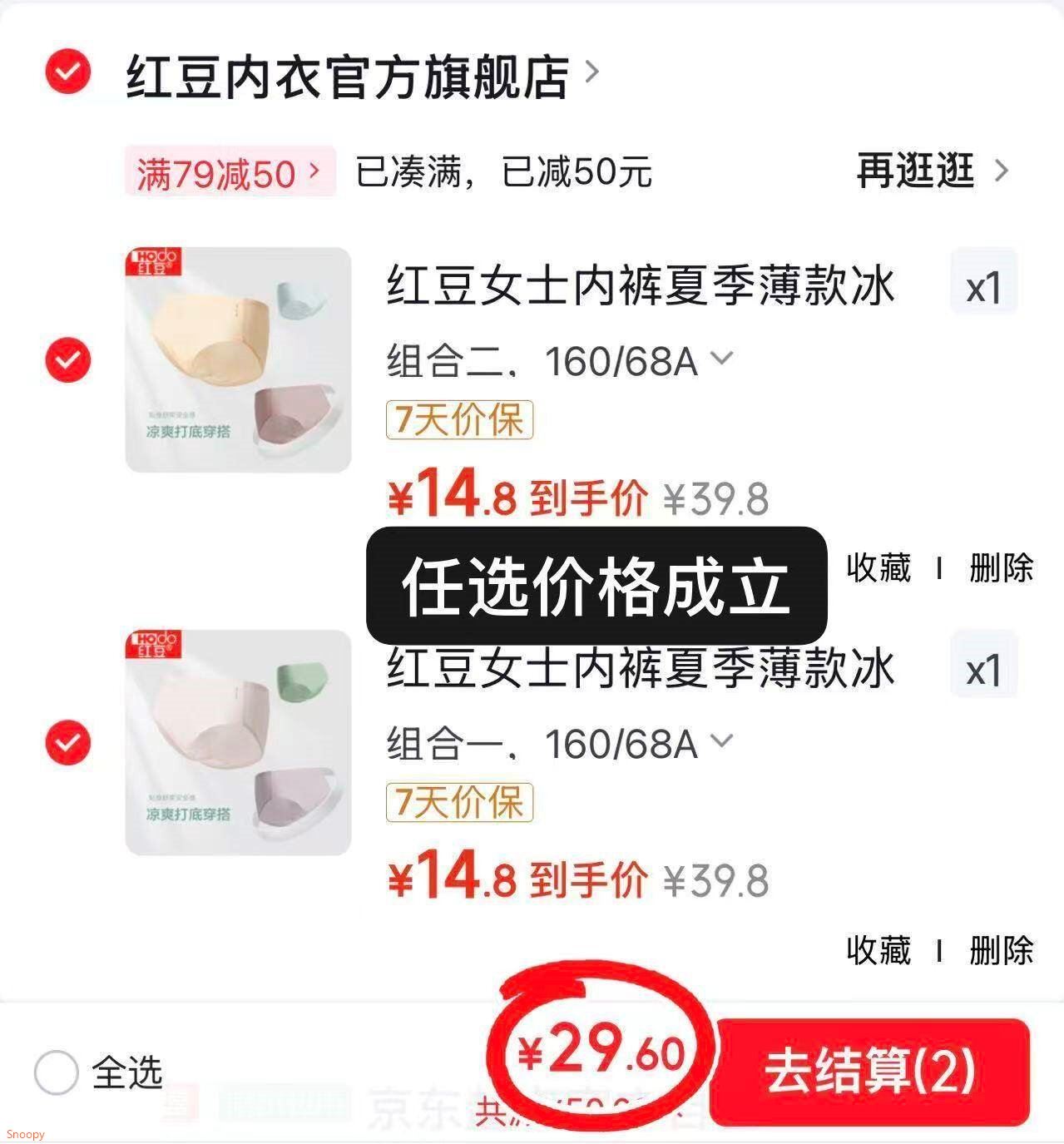Uncheck the first product selection circle

(67, 359)
